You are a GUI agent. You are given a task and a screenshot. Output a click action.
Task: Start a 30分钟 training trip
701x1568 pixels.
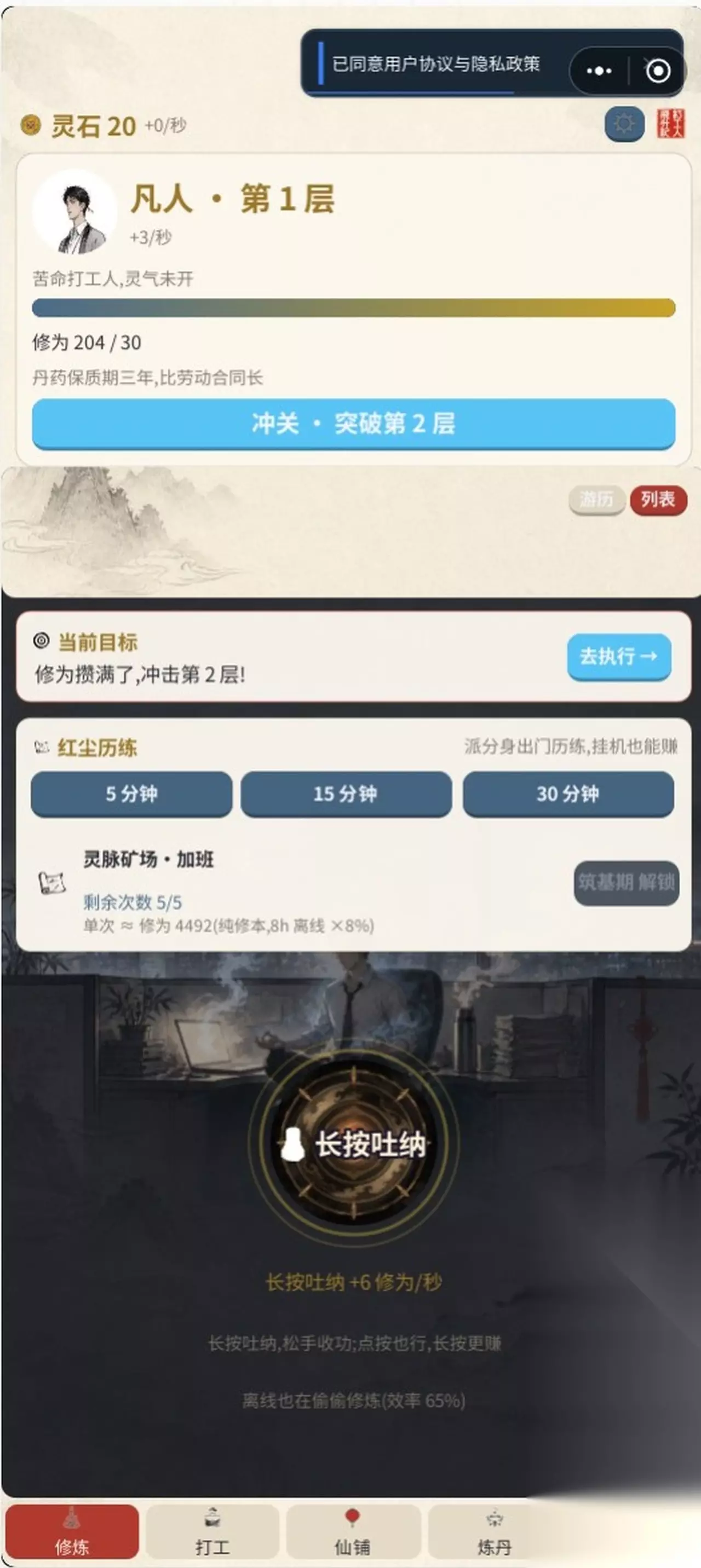coord(568,794)
